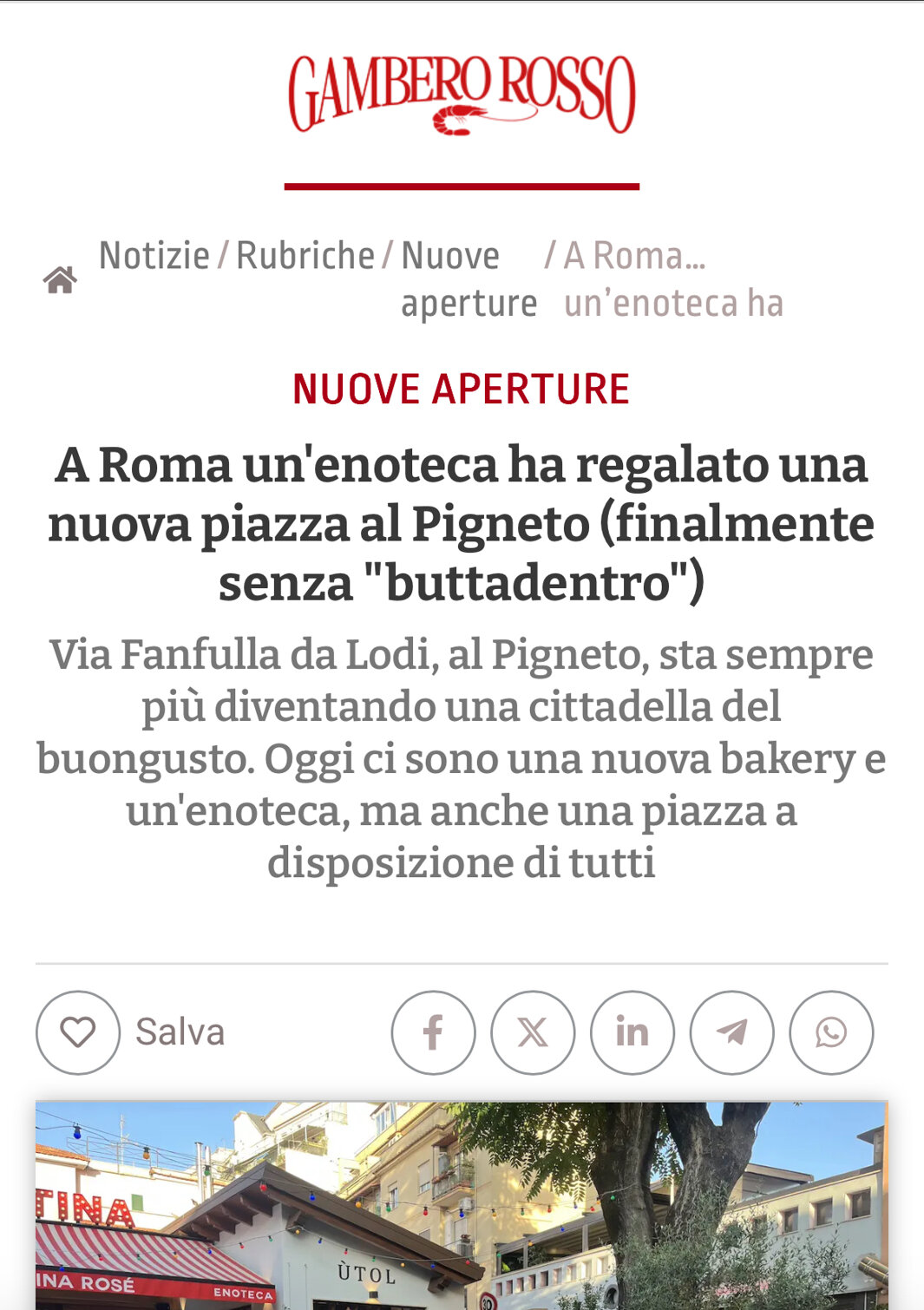This screenshot has height=1310, width=924.
Task: Go to the home page via house icon
Action: coord(60,279)
